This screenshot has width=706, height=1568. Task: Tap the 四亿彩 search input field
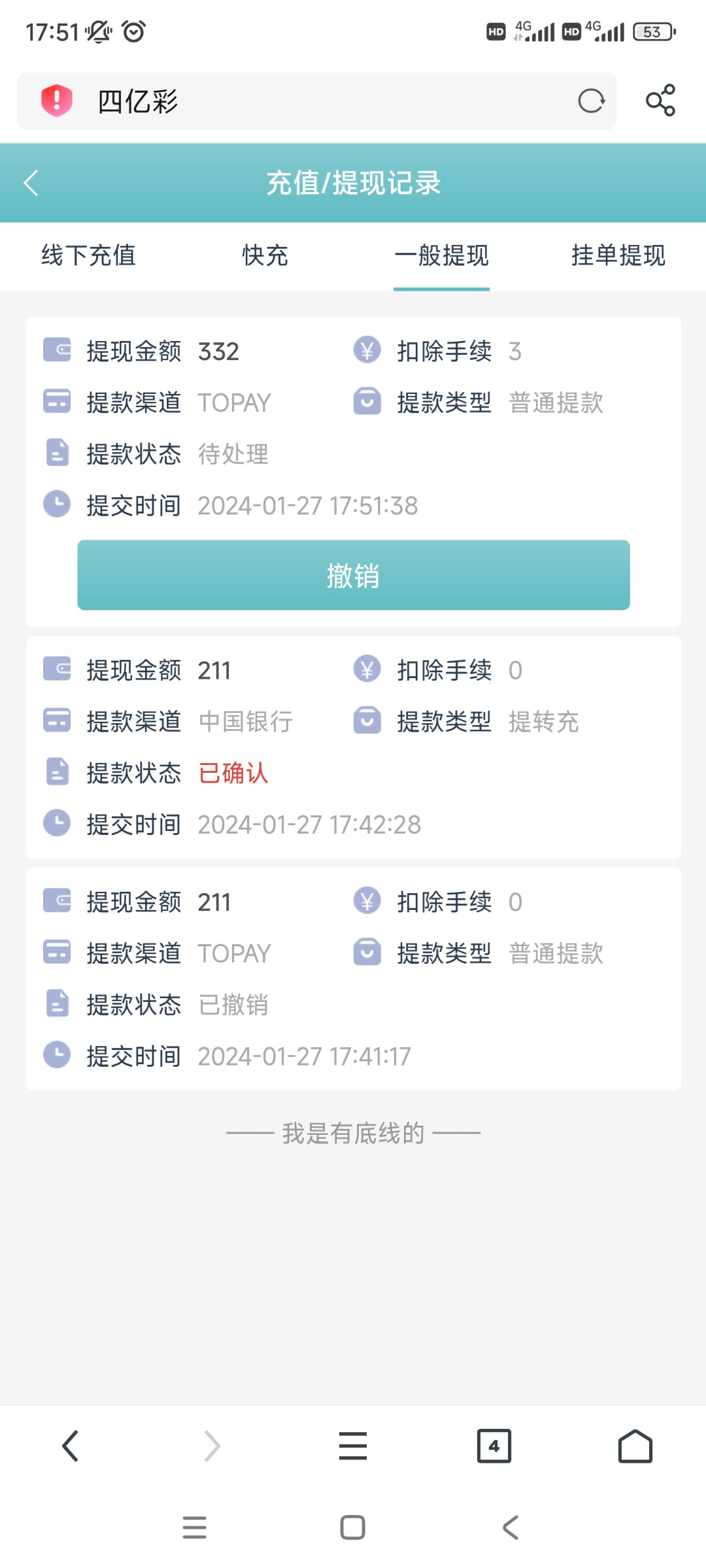[x=261, y=101]
